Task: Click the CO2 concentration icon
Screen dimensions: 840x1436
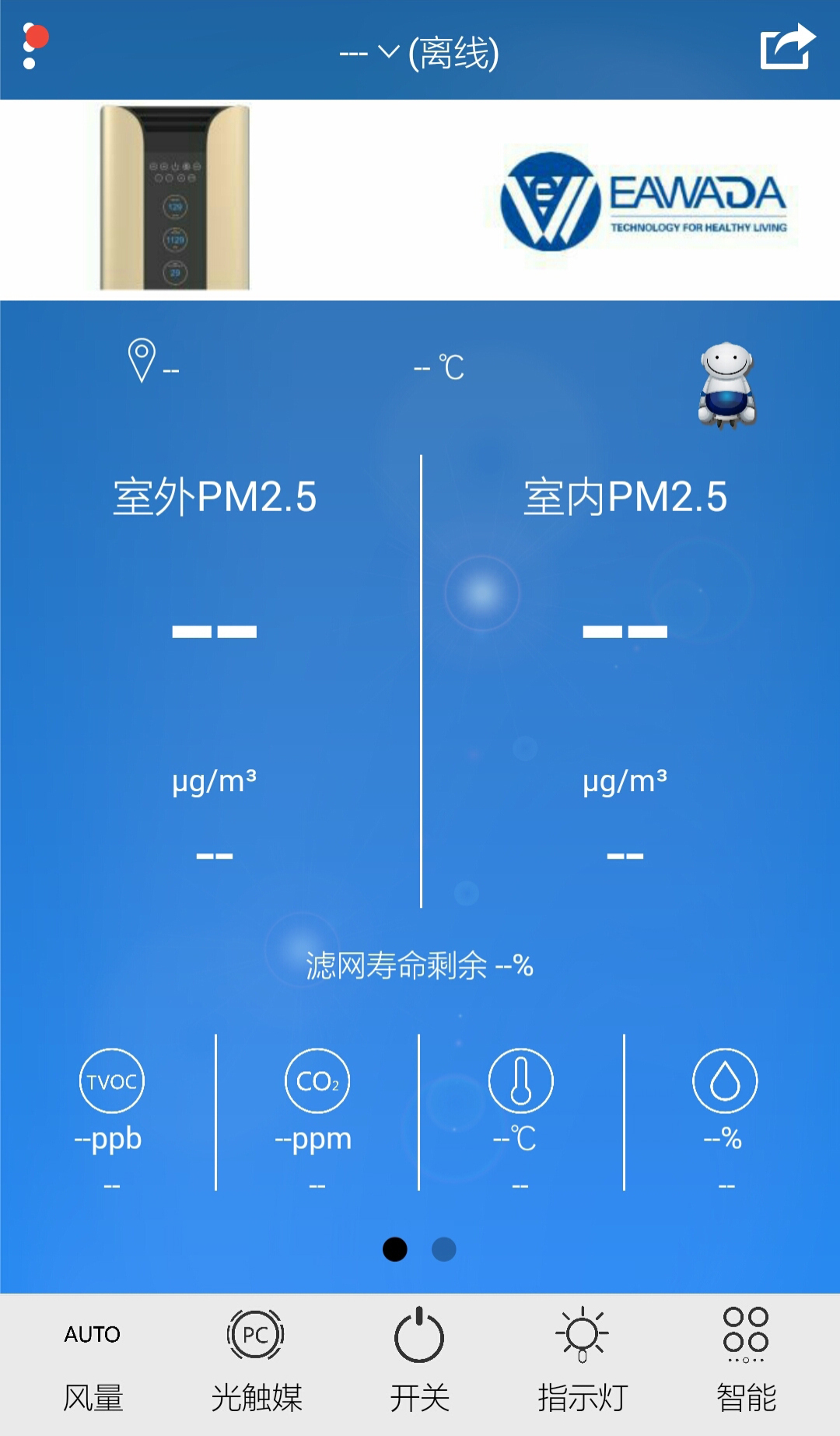Action: (316, 1081)
